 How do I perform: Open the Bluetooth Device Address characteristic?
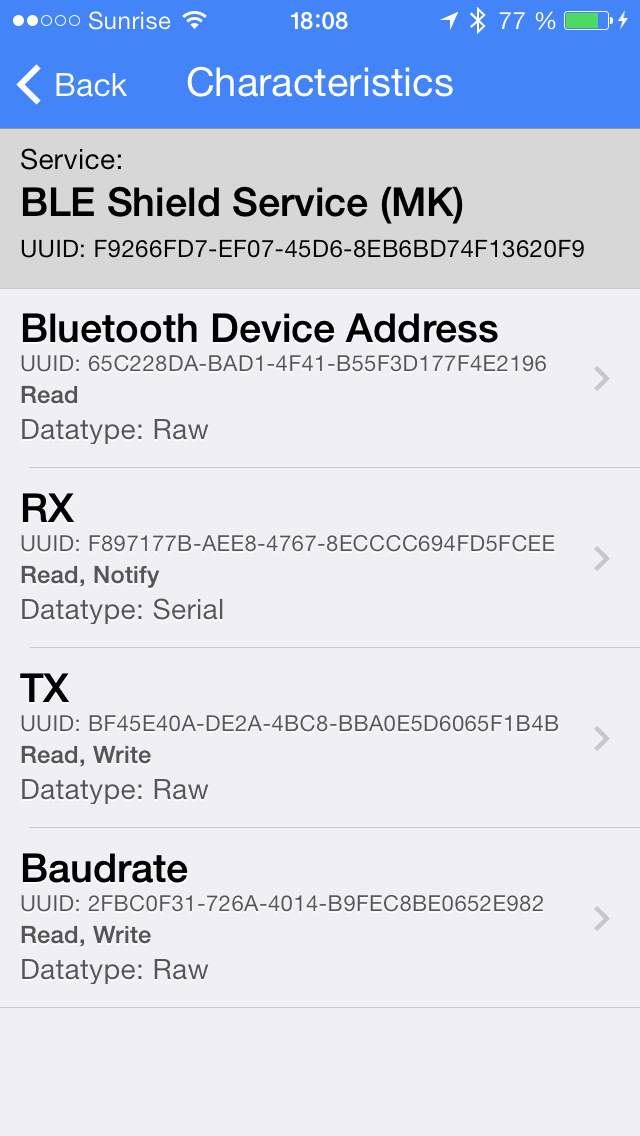click(320, 378)
